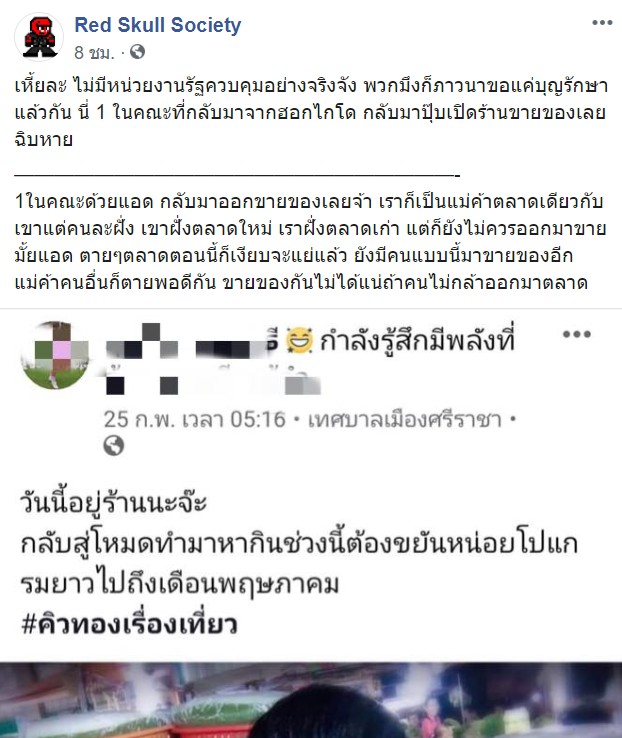Open the attached screenshot image
Screen dimensions: 622x738
tap(311, 520)
